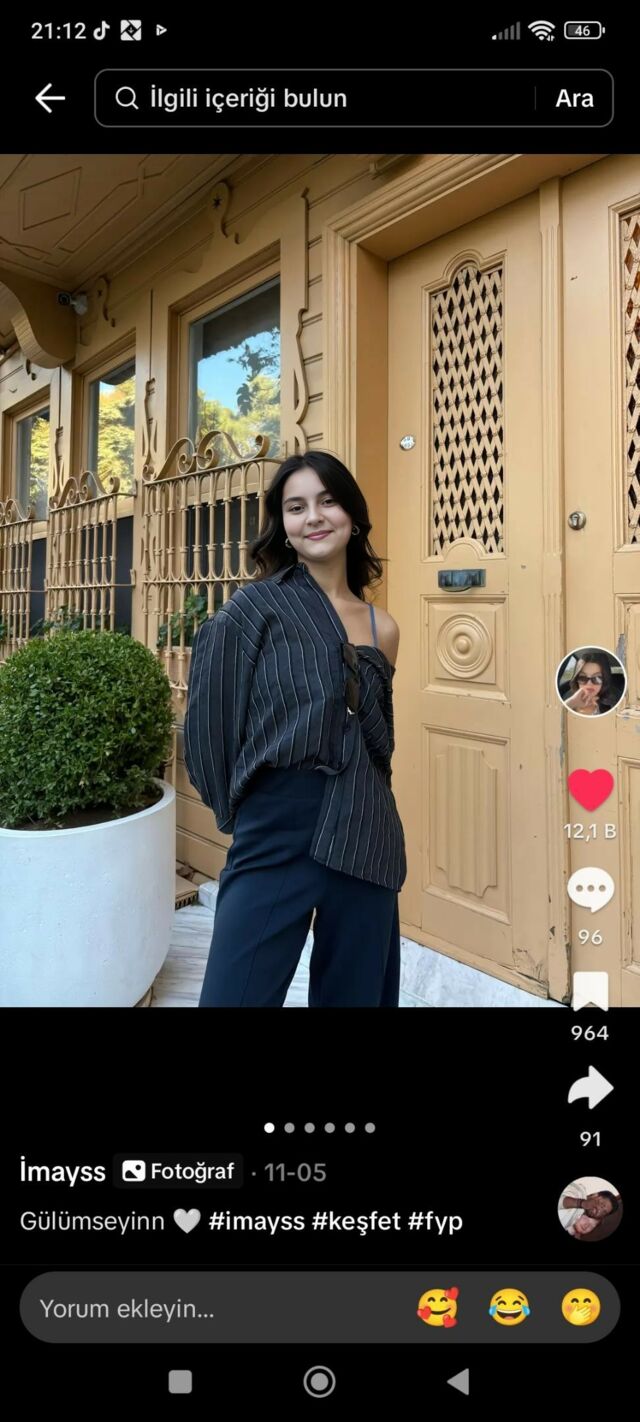Screen dimensions: 640x1422
Task: Open the comments bubble icon
Action: tap(590, 890)
